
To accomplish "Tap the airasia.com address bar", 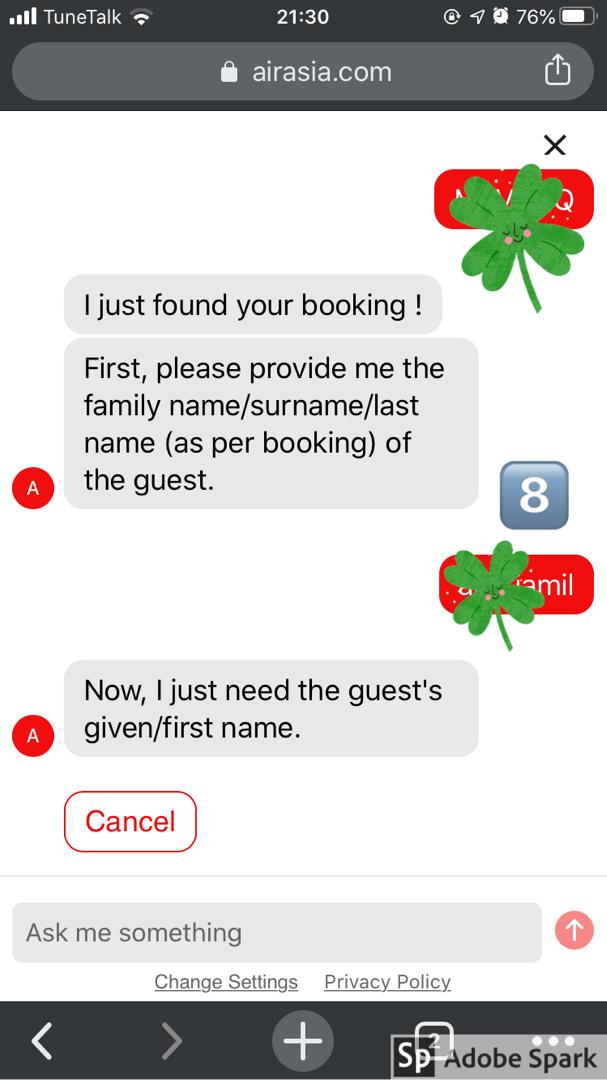I will 305,72.
